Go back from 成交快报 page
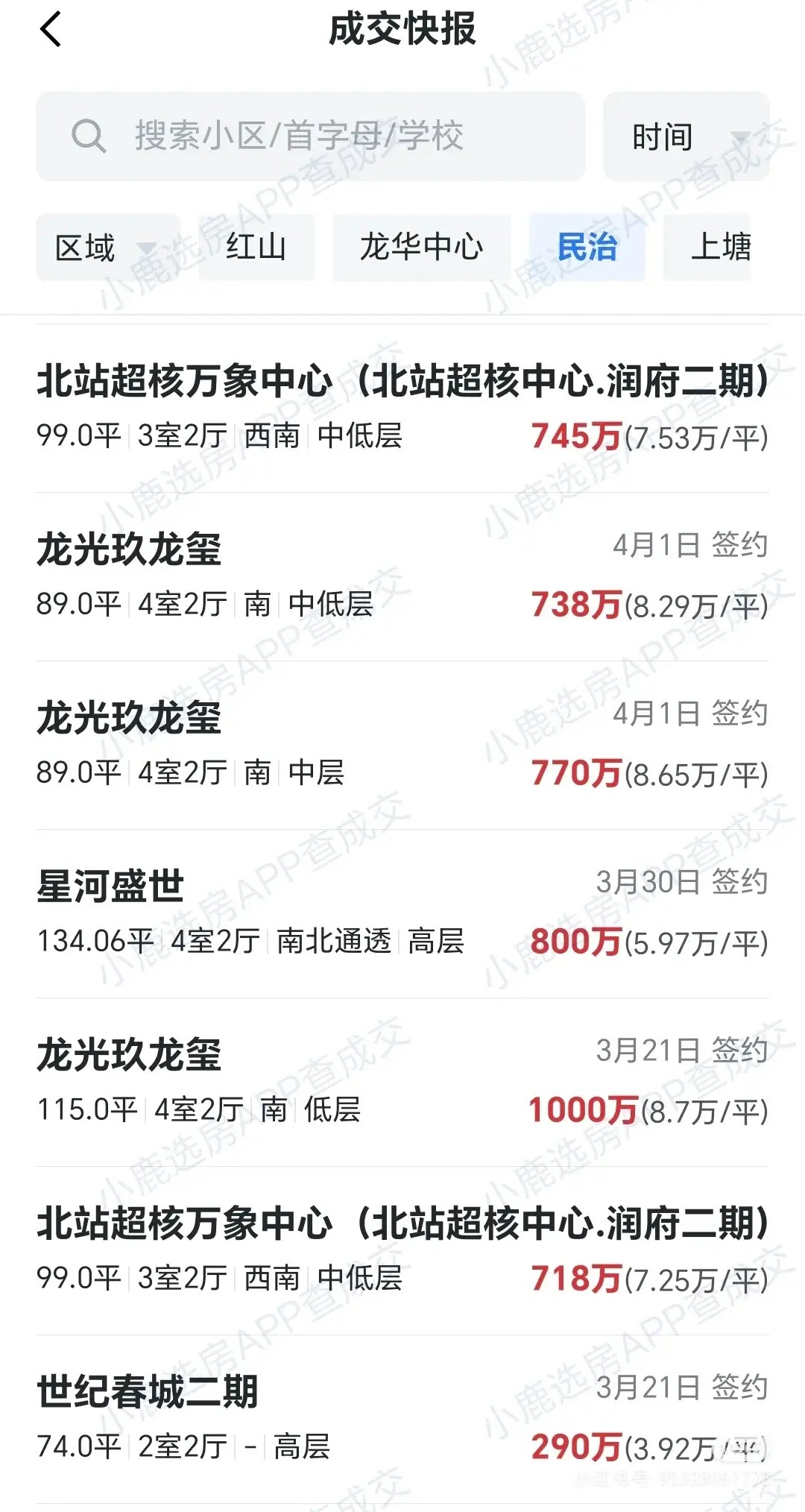Image resolution: width=805 pixels, height=1512 pixels. click(x=51, y=31)
